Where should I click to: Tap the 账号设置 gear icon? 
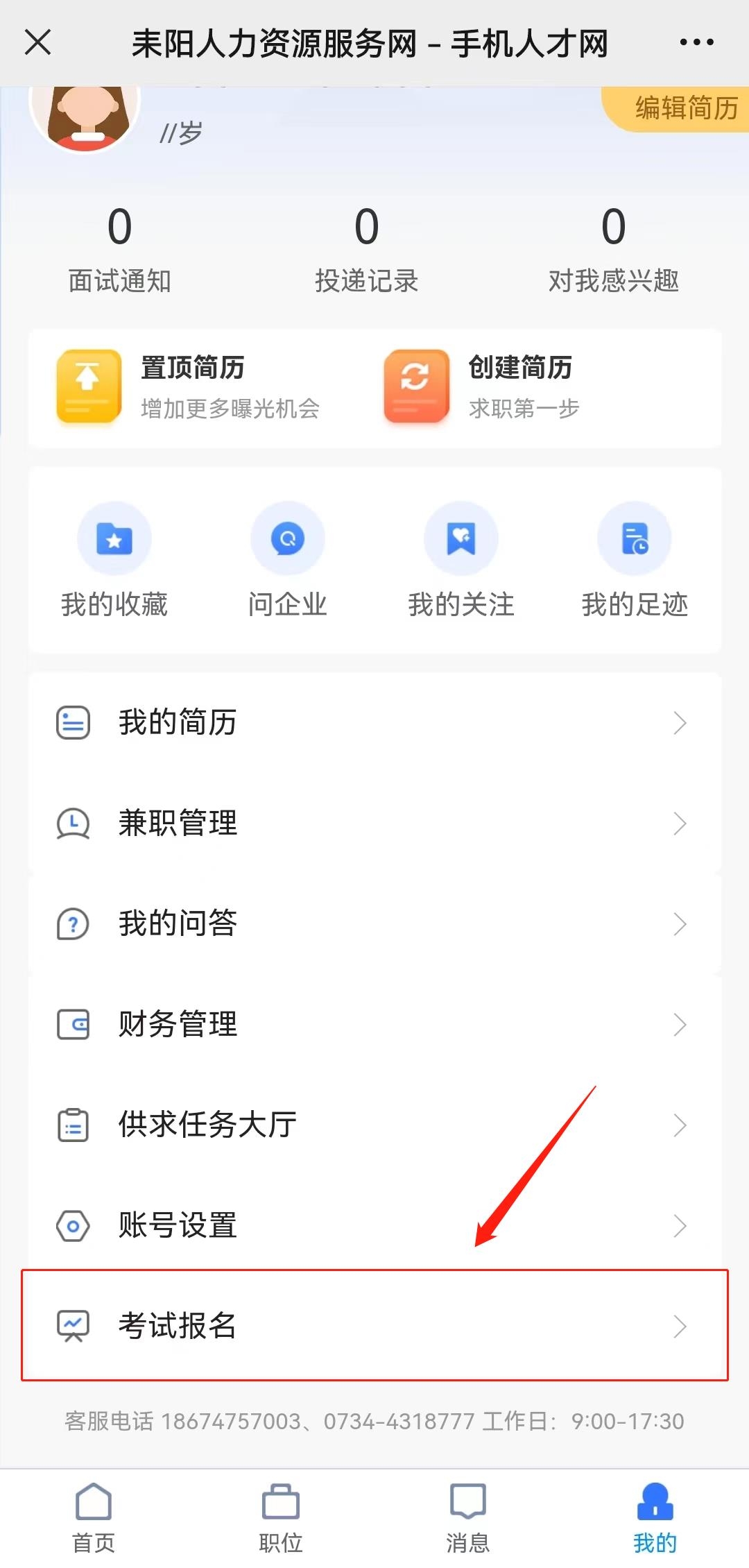coord(72,1226)
